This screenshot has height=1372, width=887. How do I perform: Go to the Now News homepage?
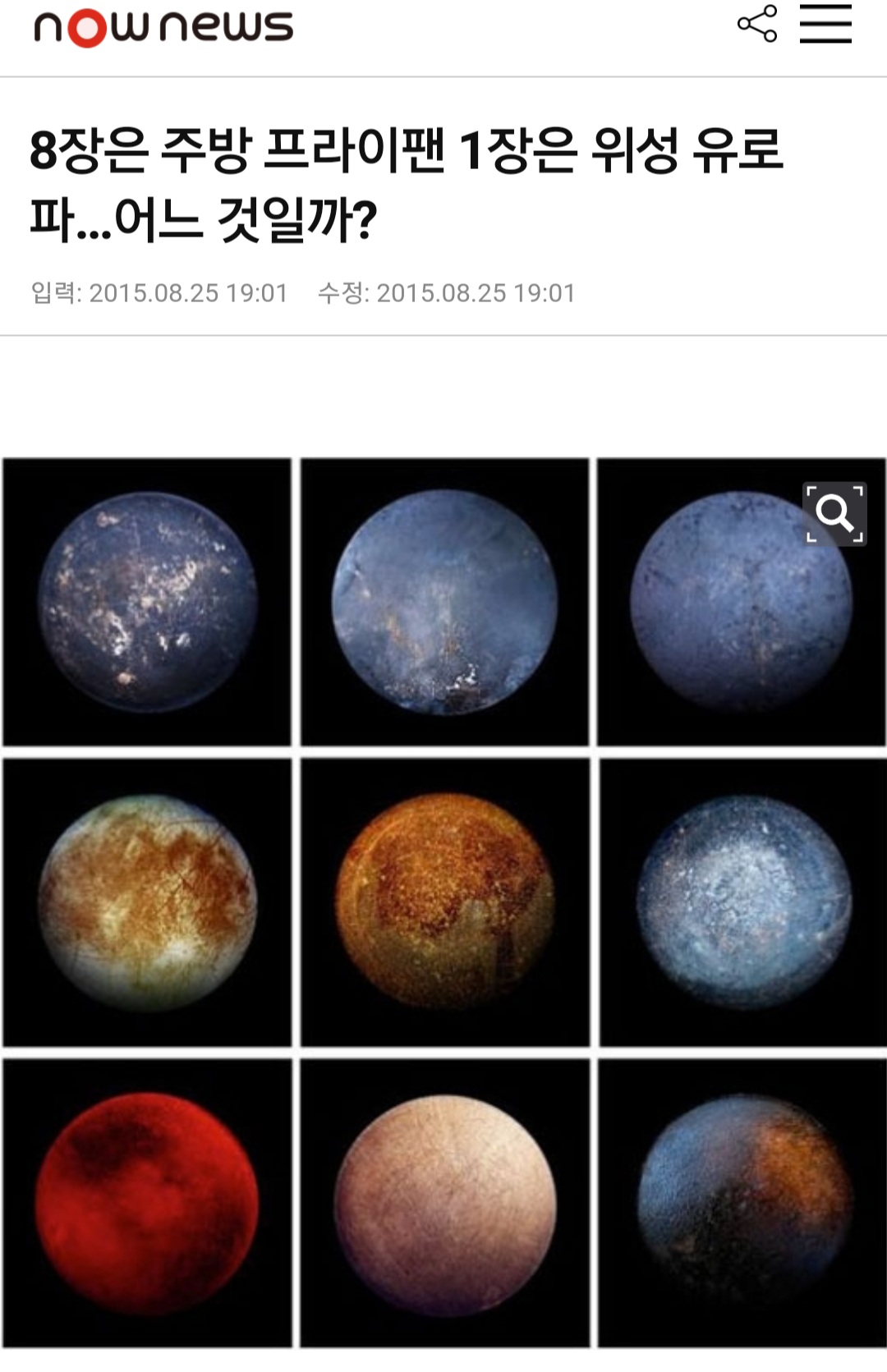click(163, 28)
